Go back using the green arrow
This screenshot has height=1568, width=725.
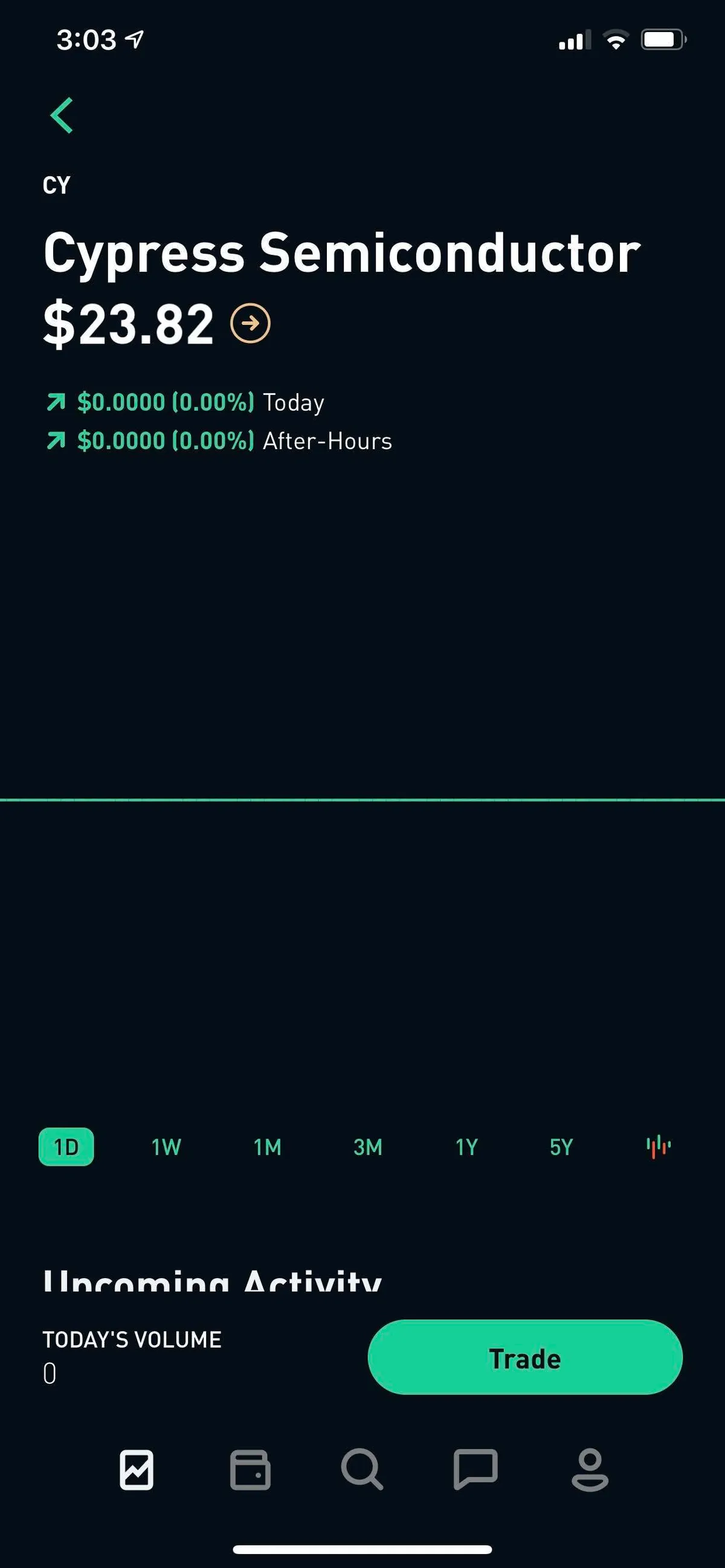(62, 115)
